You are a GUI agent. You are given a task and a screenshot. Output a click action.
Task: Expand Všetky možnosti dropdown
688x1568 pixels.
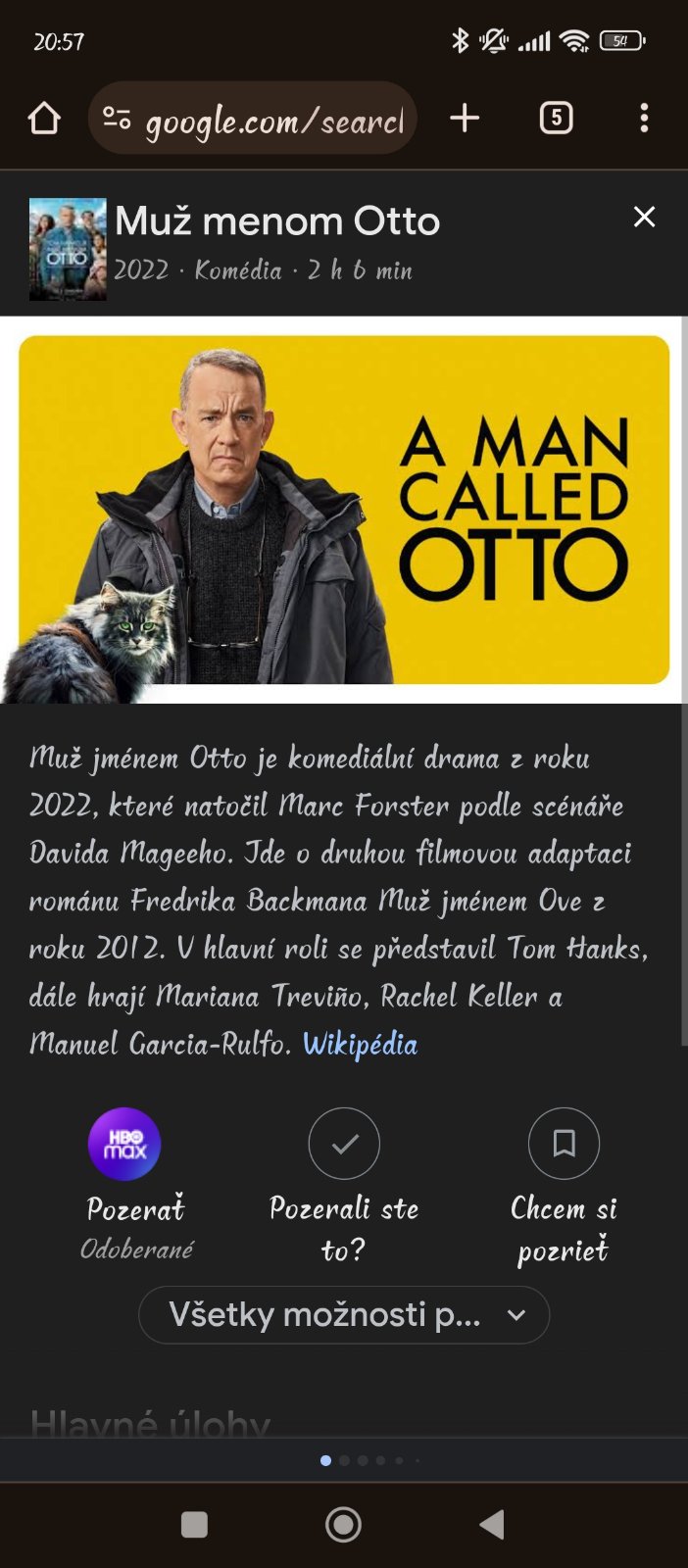point(344,1314)
